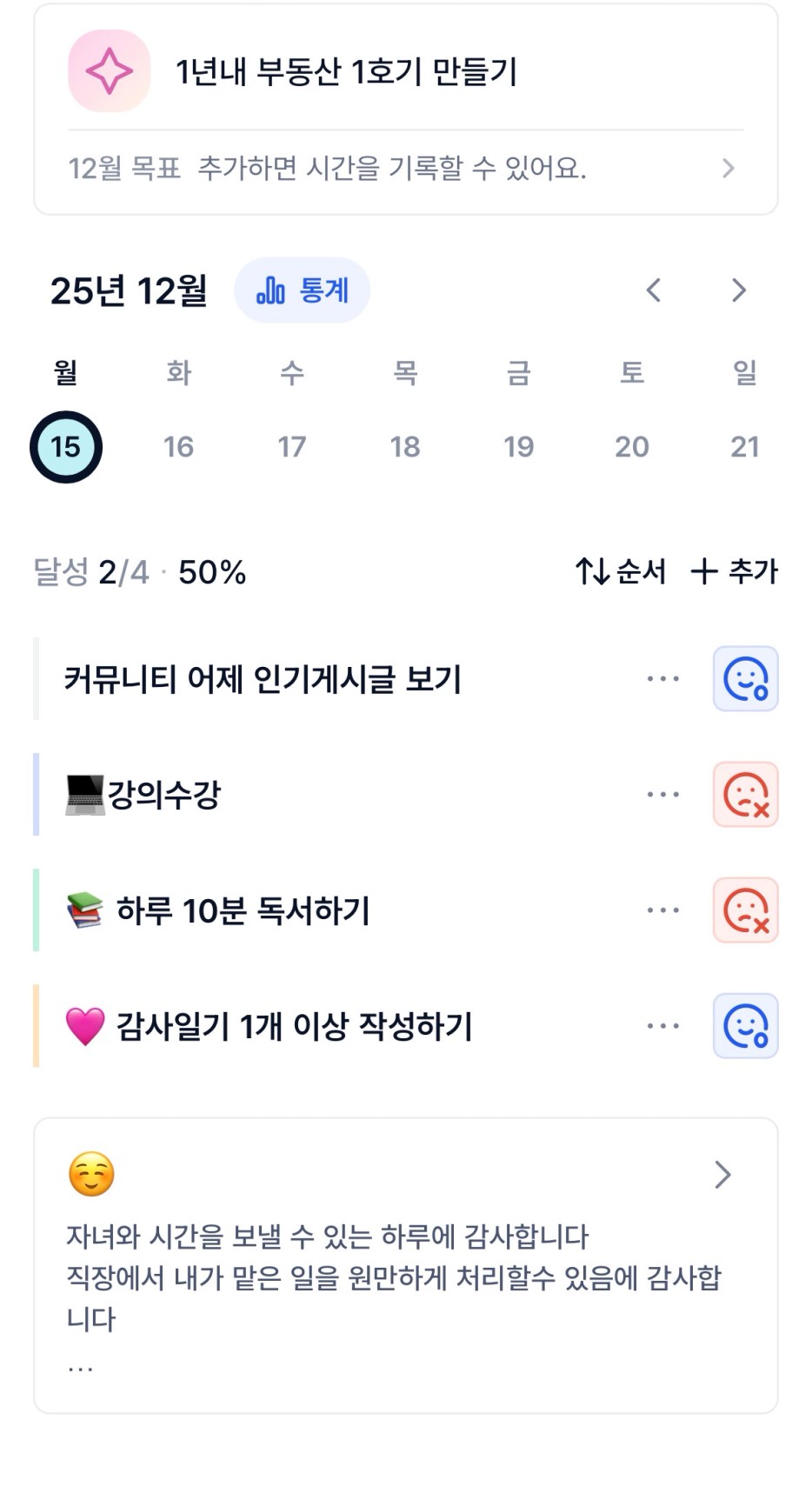The image size is (812, 1493).
Task: Select date 18 on the calendar
Action: pyautogui.click(x=405, y=447)
